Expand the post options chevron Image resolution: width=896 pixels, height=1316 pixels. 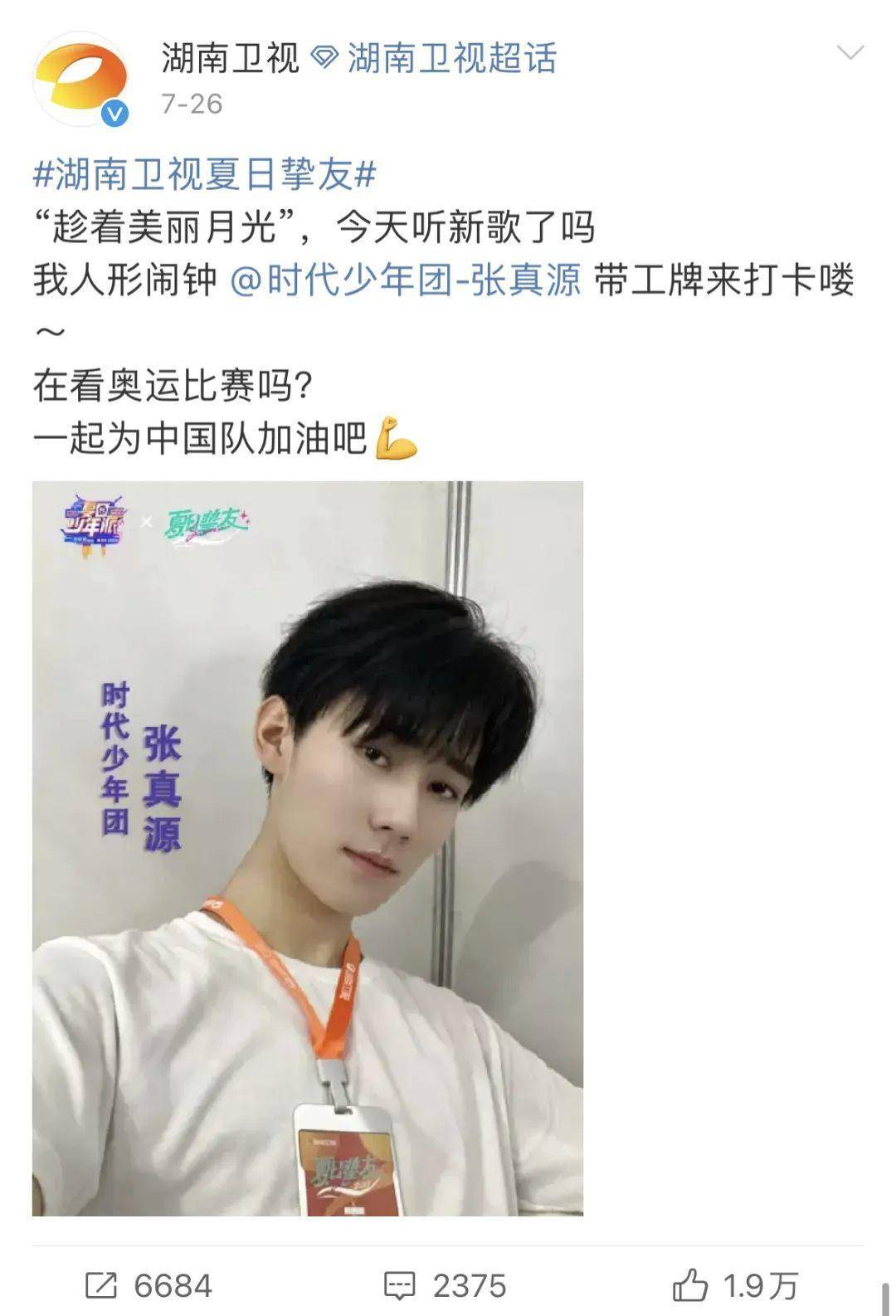pos(850,54)
